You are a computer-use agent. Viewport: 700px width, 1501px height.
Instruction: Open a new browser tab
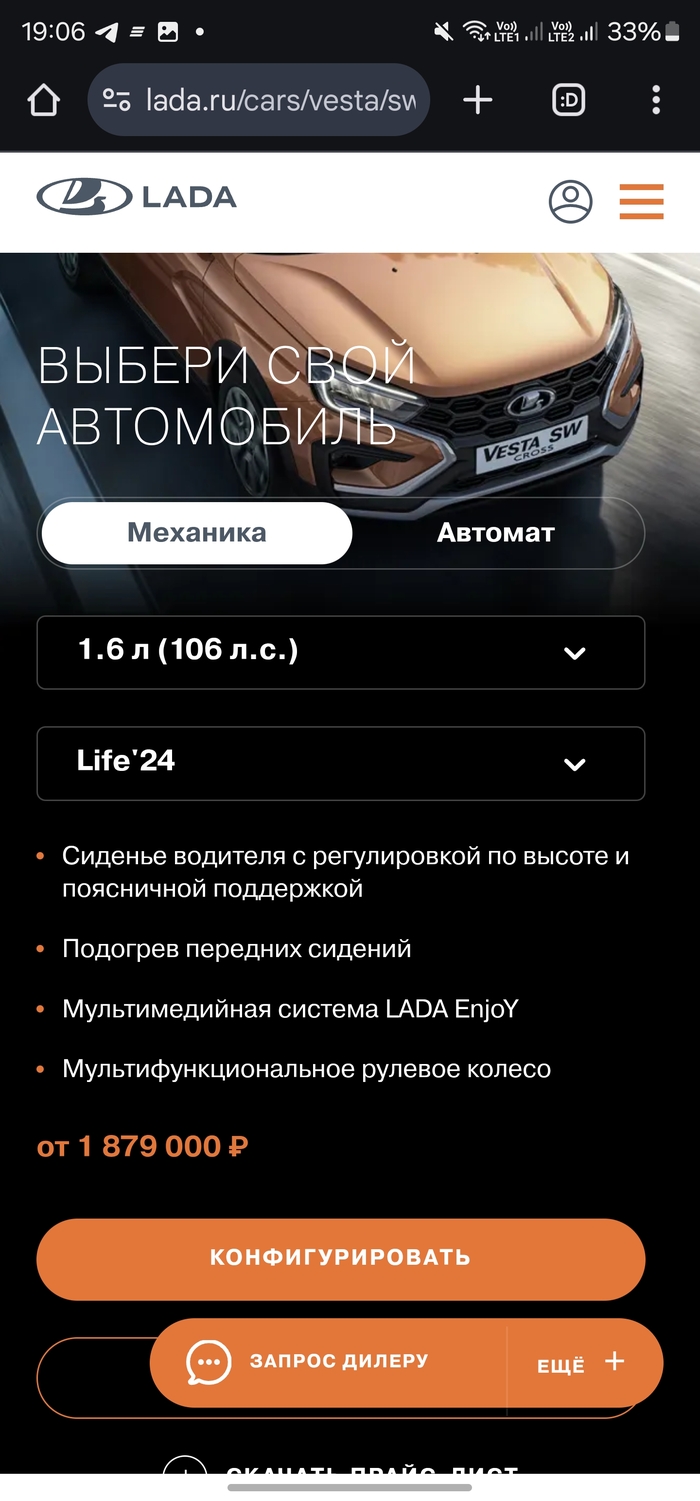tap(478, 100)
